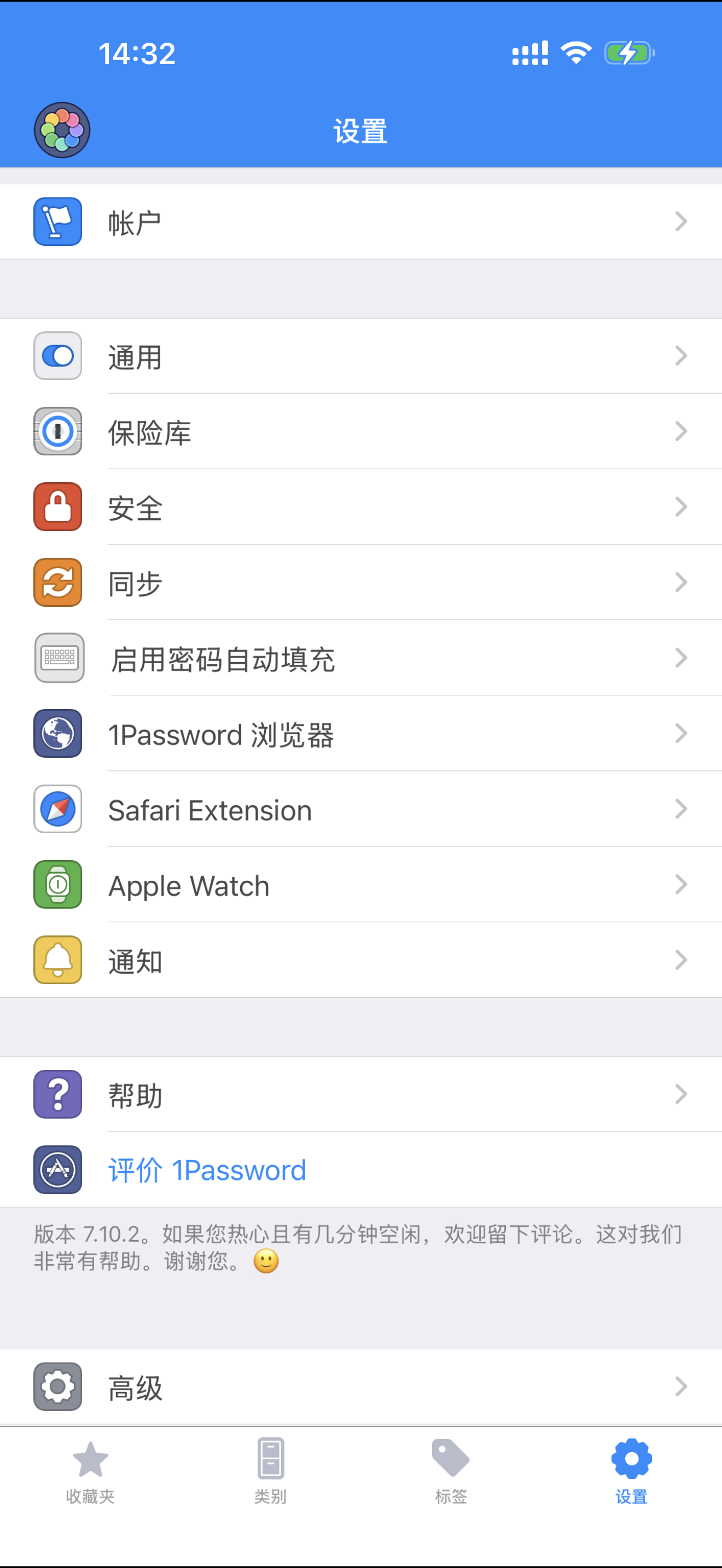Open 通知 notification settings
The width and height of the screenshot is (722, 1568).
click(x=360, y=961)
